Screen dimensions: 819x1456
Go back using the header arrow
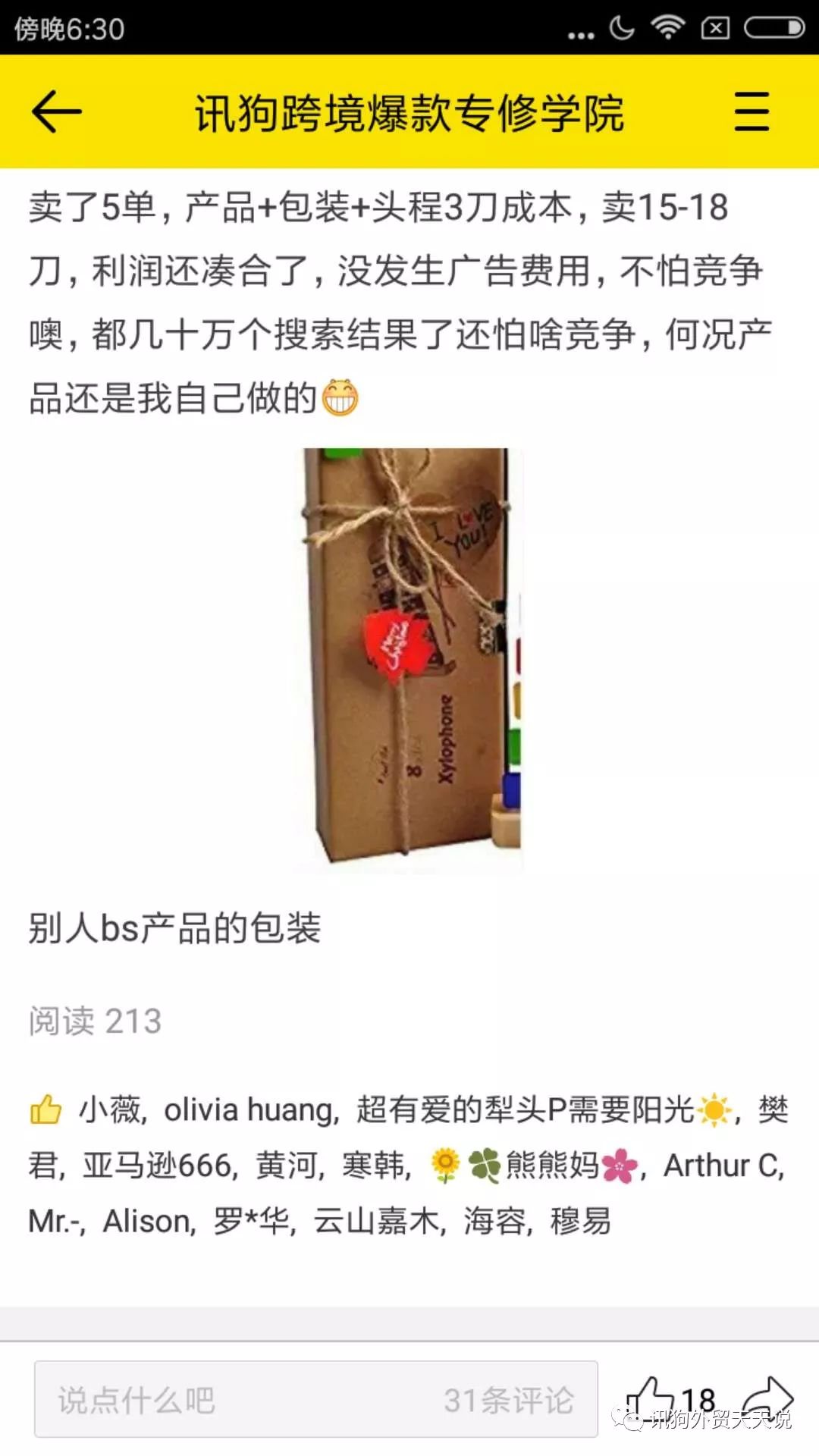point(57,111)
